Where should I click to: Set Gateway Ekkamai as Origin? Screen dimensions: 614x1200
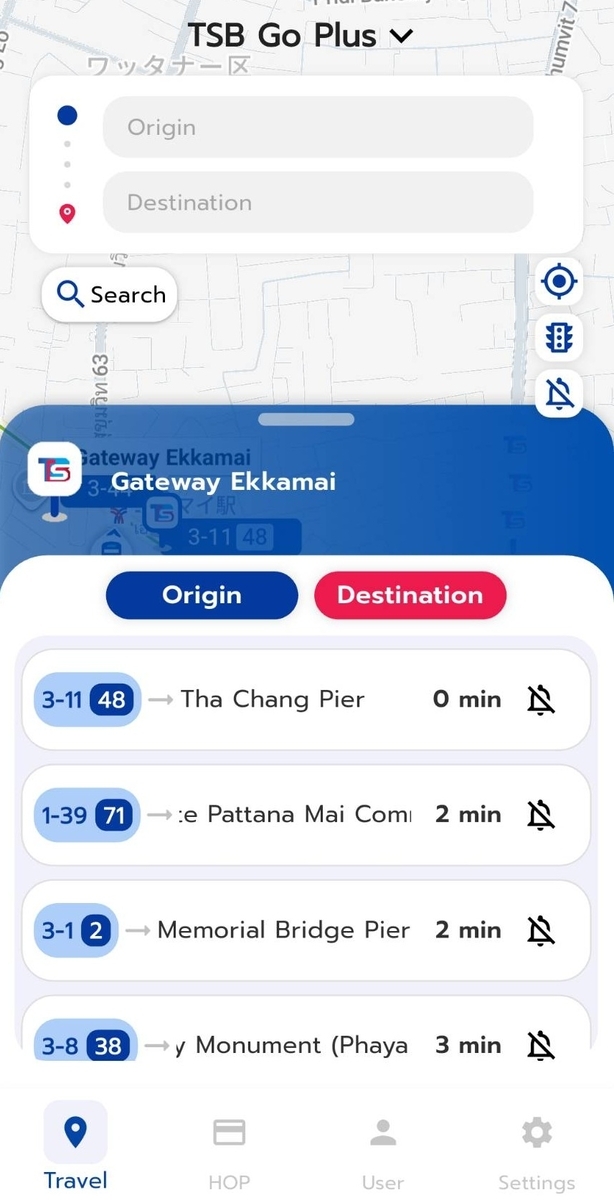(x=202, y=595)
